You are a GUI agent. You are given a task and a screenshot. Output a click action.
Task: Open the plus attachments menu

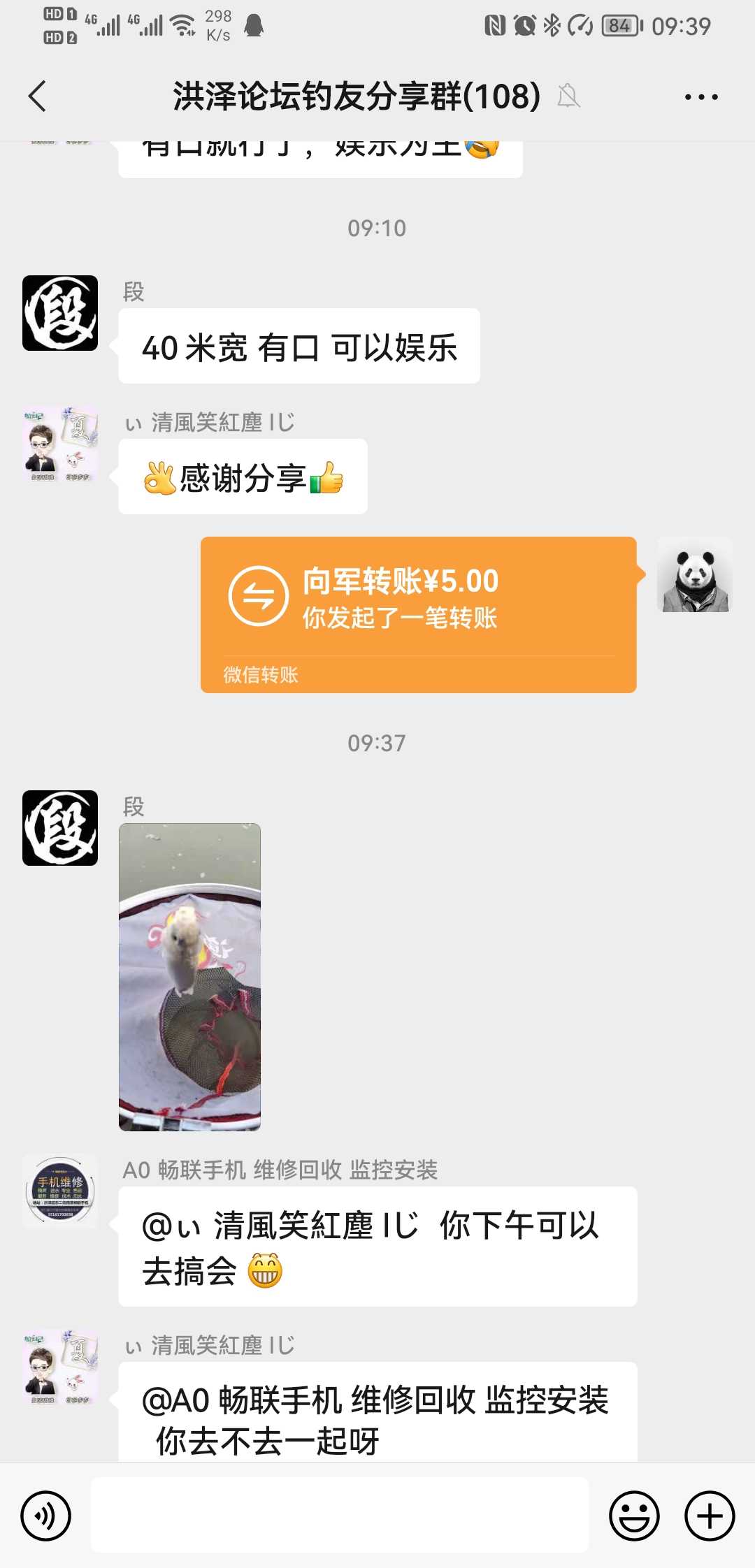tap(710, 1516)
